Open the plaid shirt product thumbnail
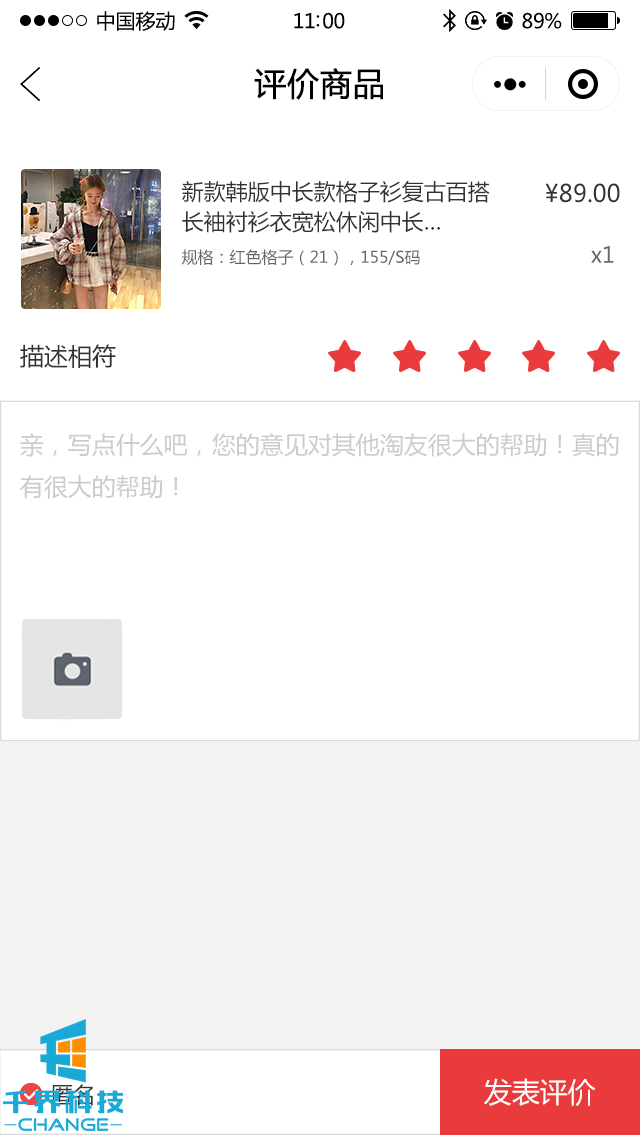Screen dimensions: 640x1135 click(x=91, y=239)
